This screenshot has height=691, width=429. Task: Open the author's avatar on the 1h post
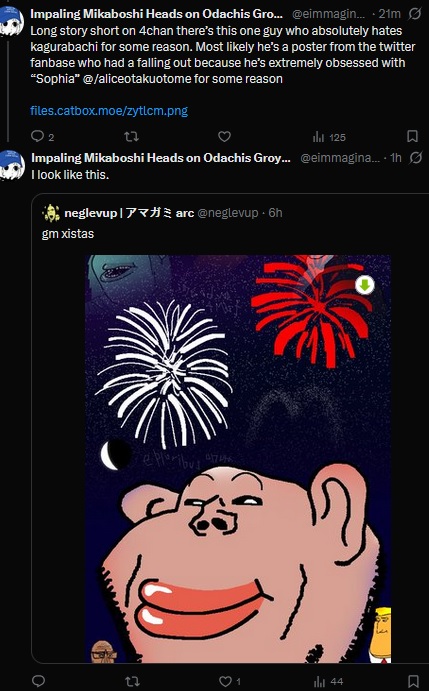coord(12,165)
